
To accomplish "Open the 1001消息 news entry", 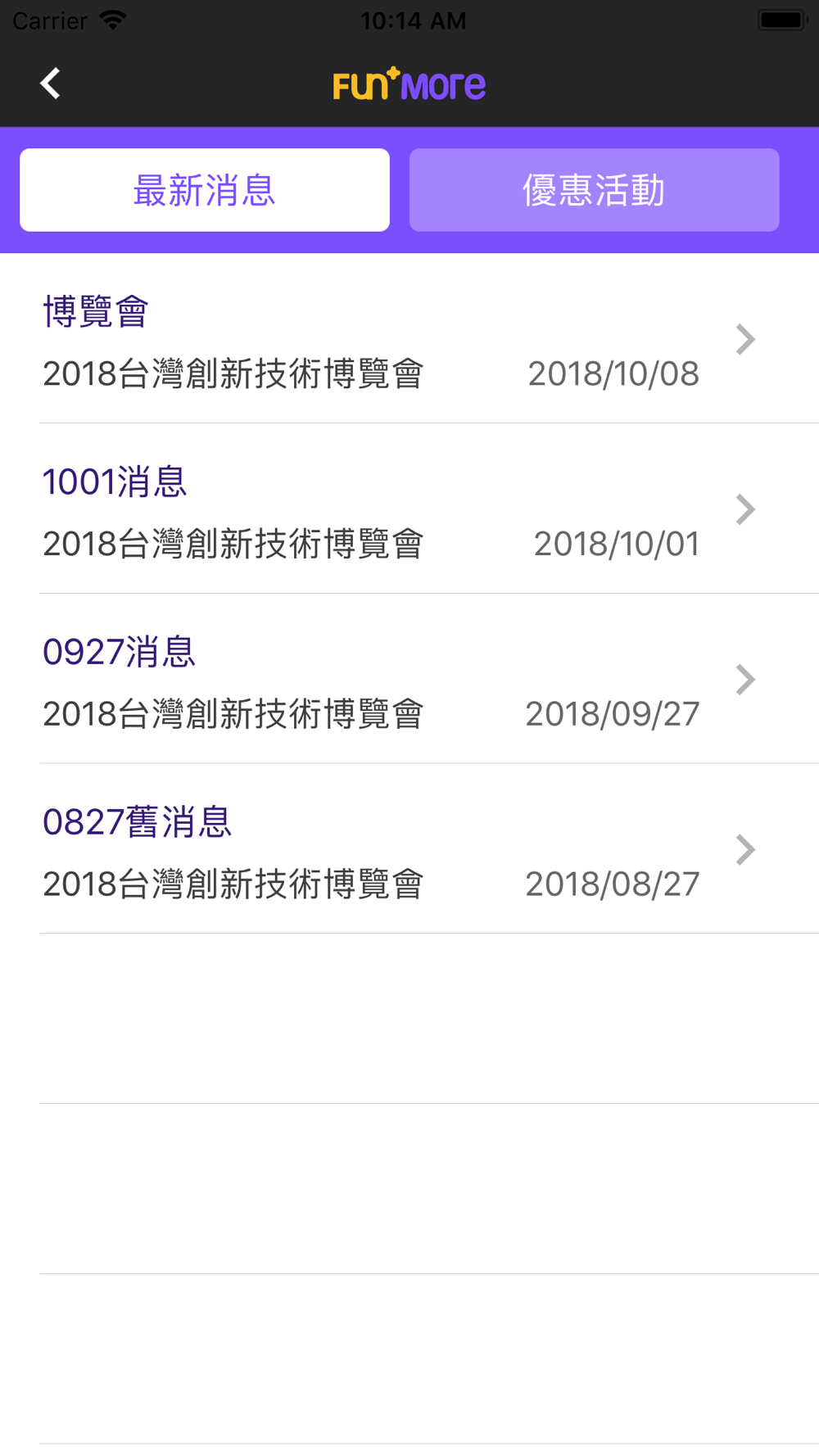I will click(x=409, y=509).
